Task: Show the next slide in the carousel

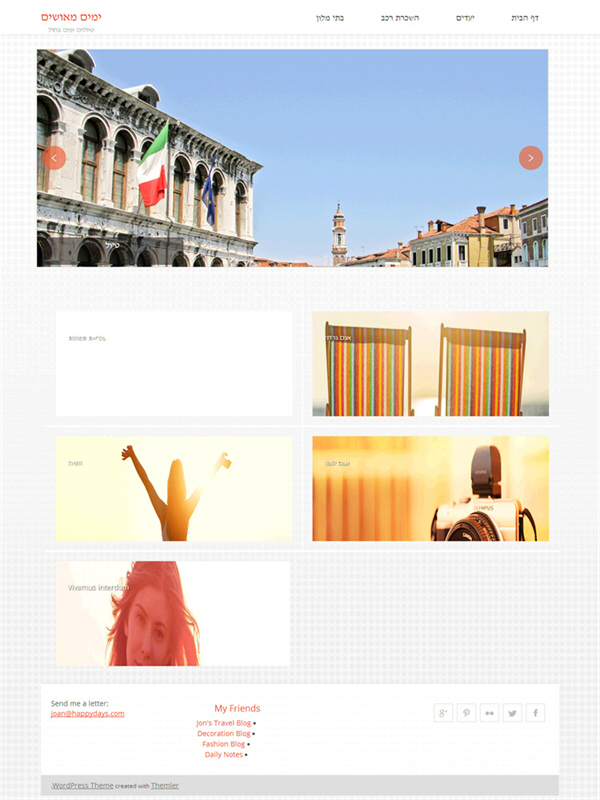Action: (x=531, y=157)
